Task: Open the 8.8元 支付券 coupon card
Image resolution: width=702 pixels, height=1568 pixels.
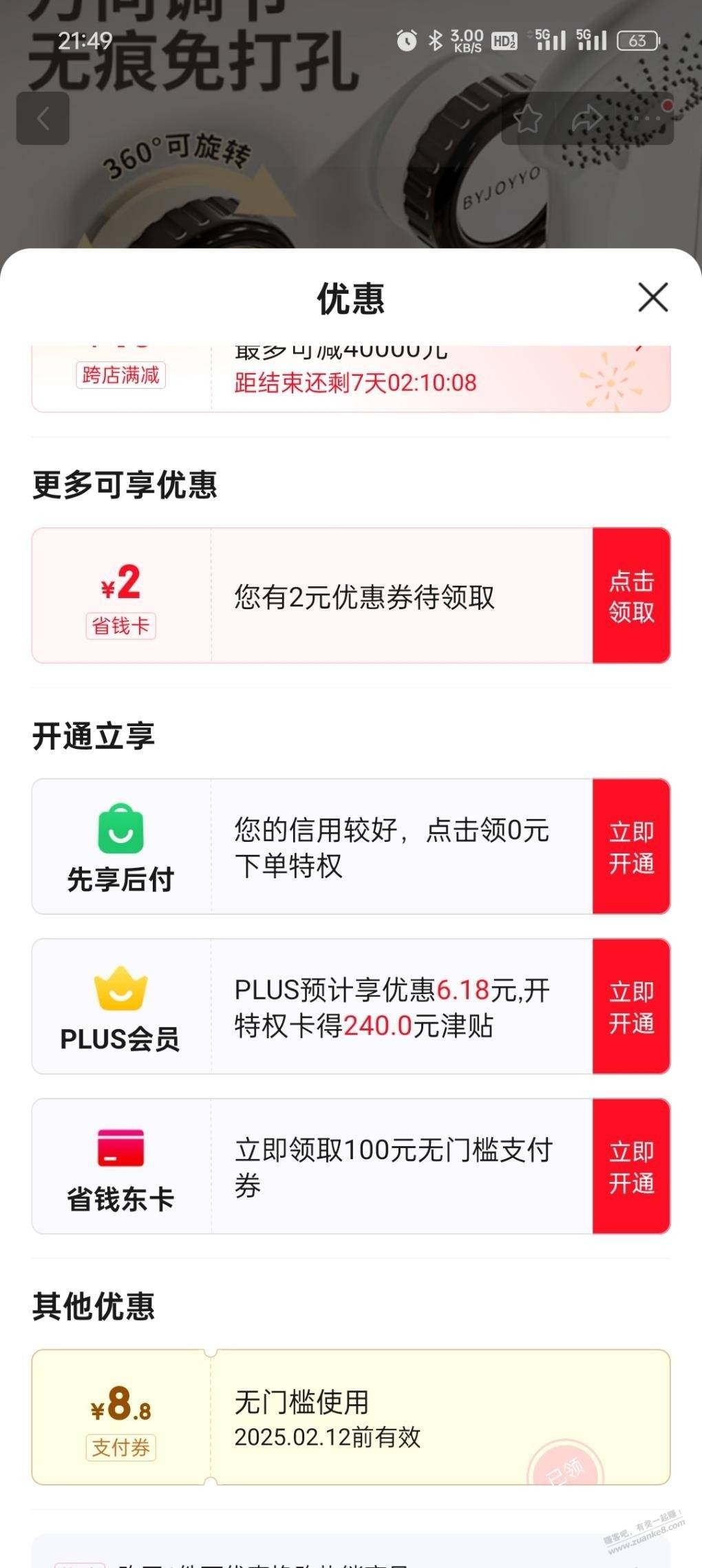Action: pos(351,1417)
